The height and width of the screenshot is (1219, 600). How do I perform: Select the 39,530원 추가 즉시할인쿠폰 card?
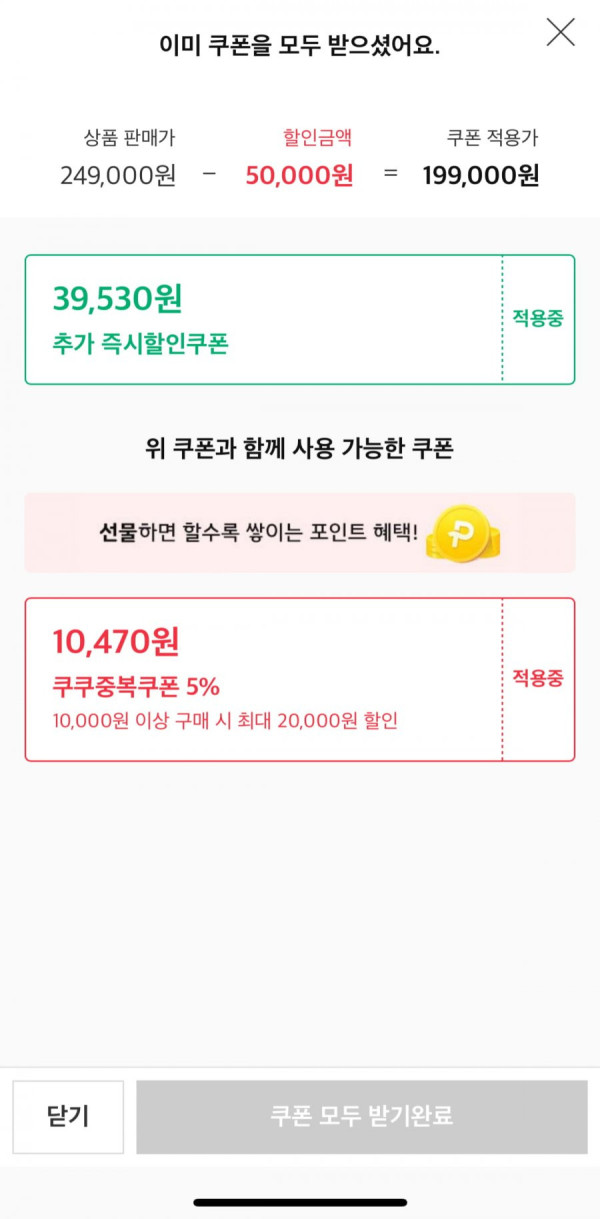point(264,319)
